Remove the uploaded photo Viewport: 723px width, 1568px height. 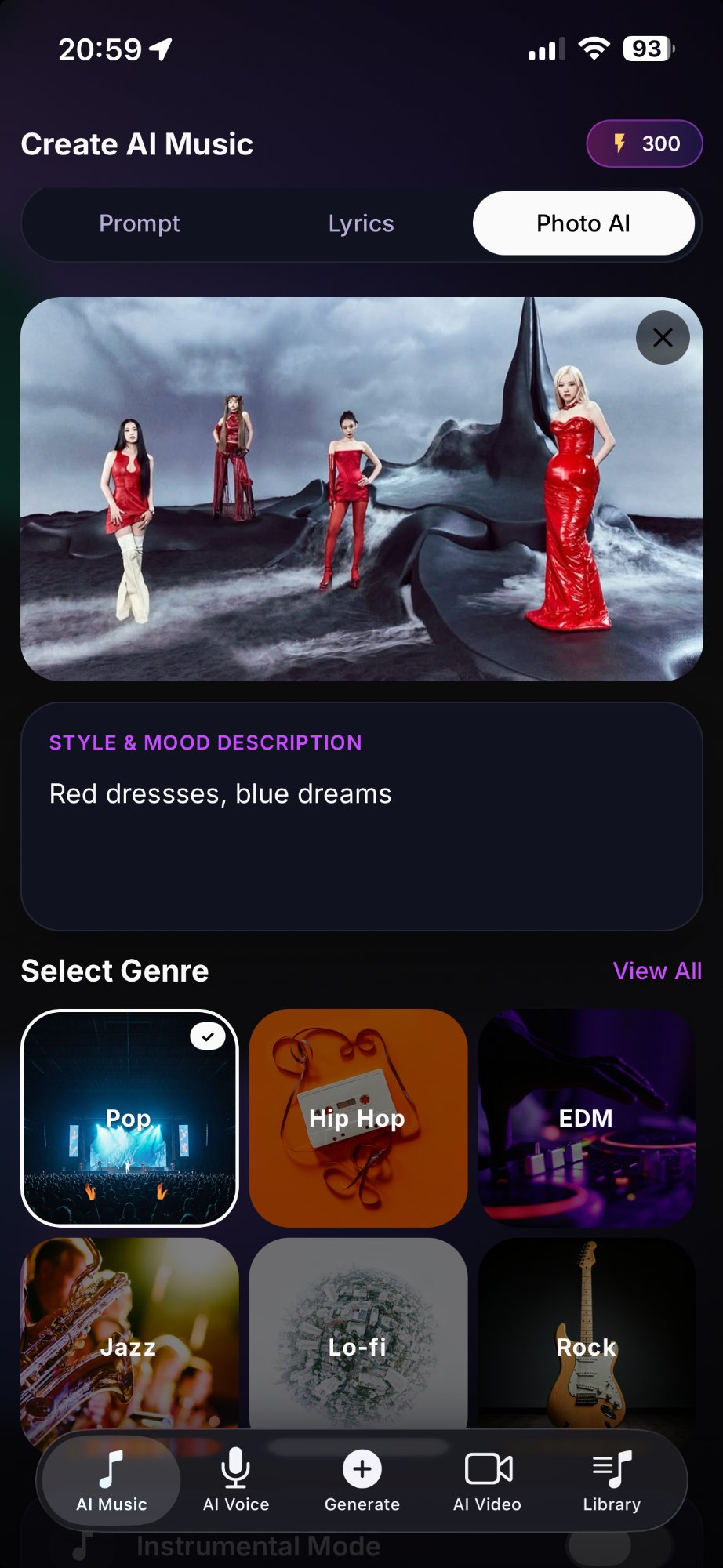663,338
